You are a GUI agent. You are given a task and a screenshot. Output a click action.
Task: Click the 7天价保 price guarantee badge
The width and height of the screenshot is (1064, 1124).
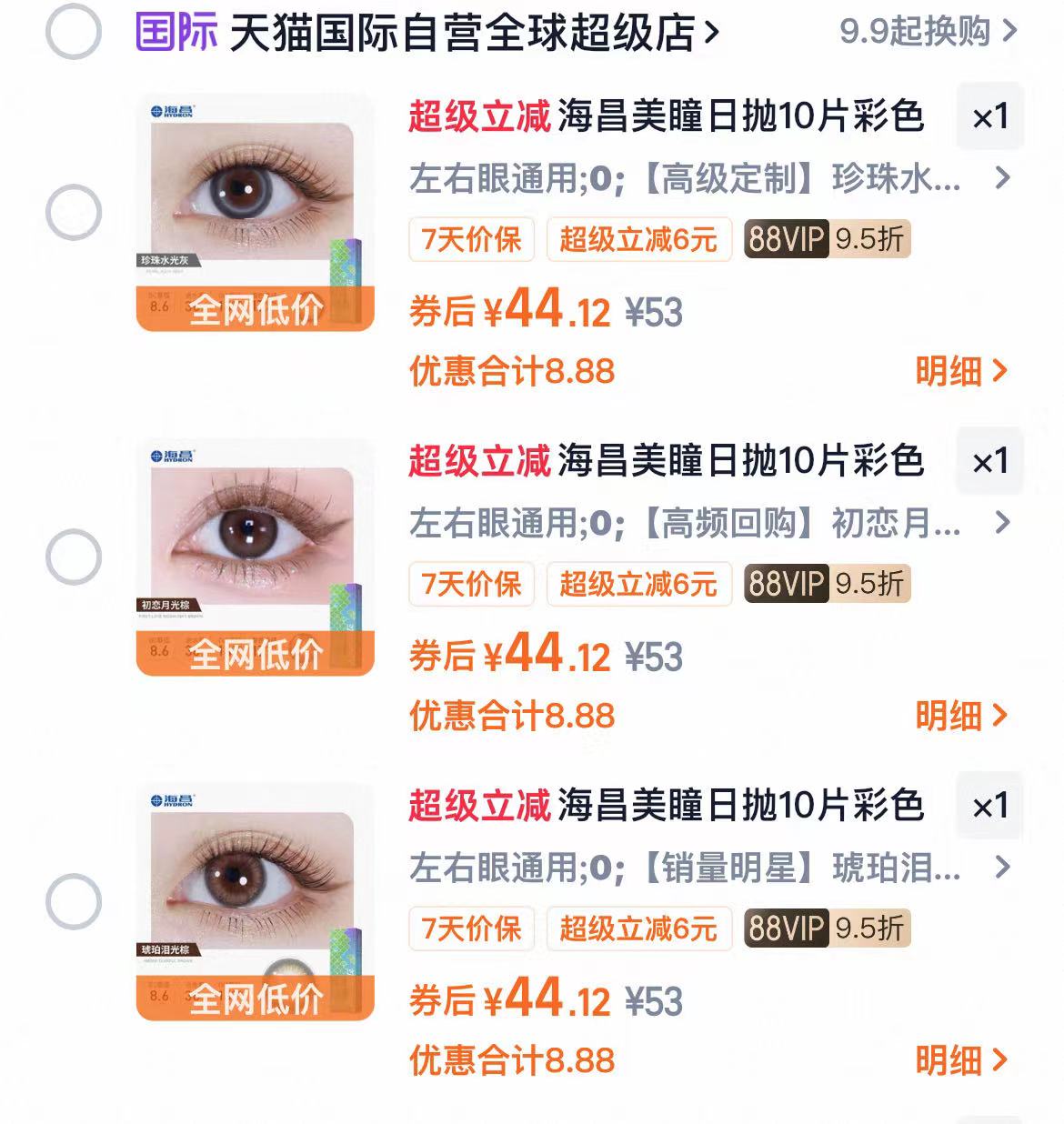click(x=472, y=239)
